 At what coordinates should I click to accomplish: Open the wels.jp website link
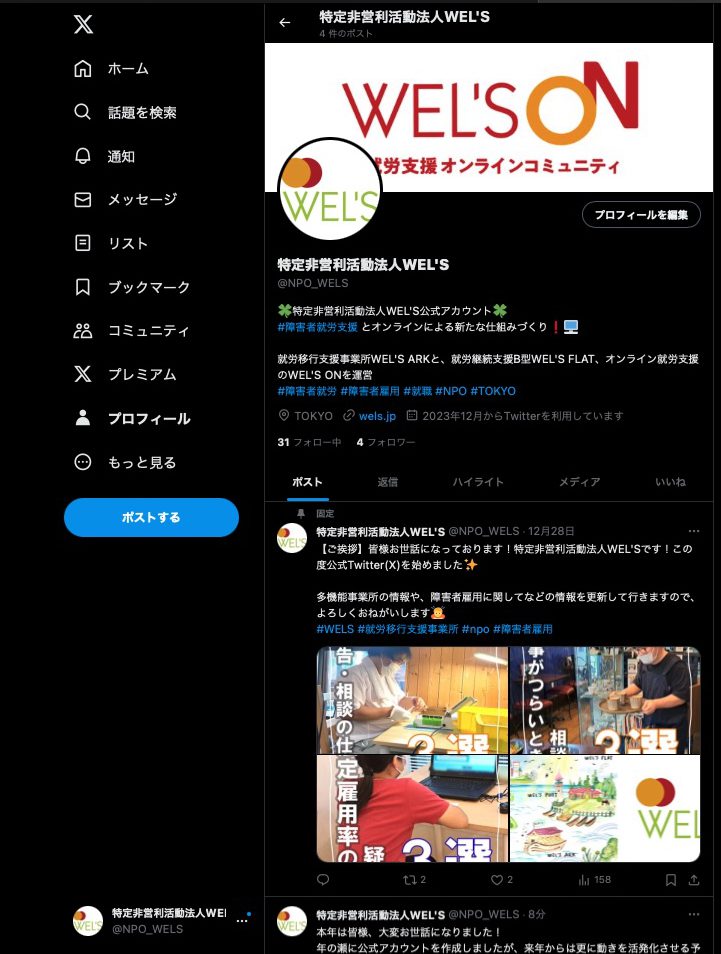(x=377, y=416)
